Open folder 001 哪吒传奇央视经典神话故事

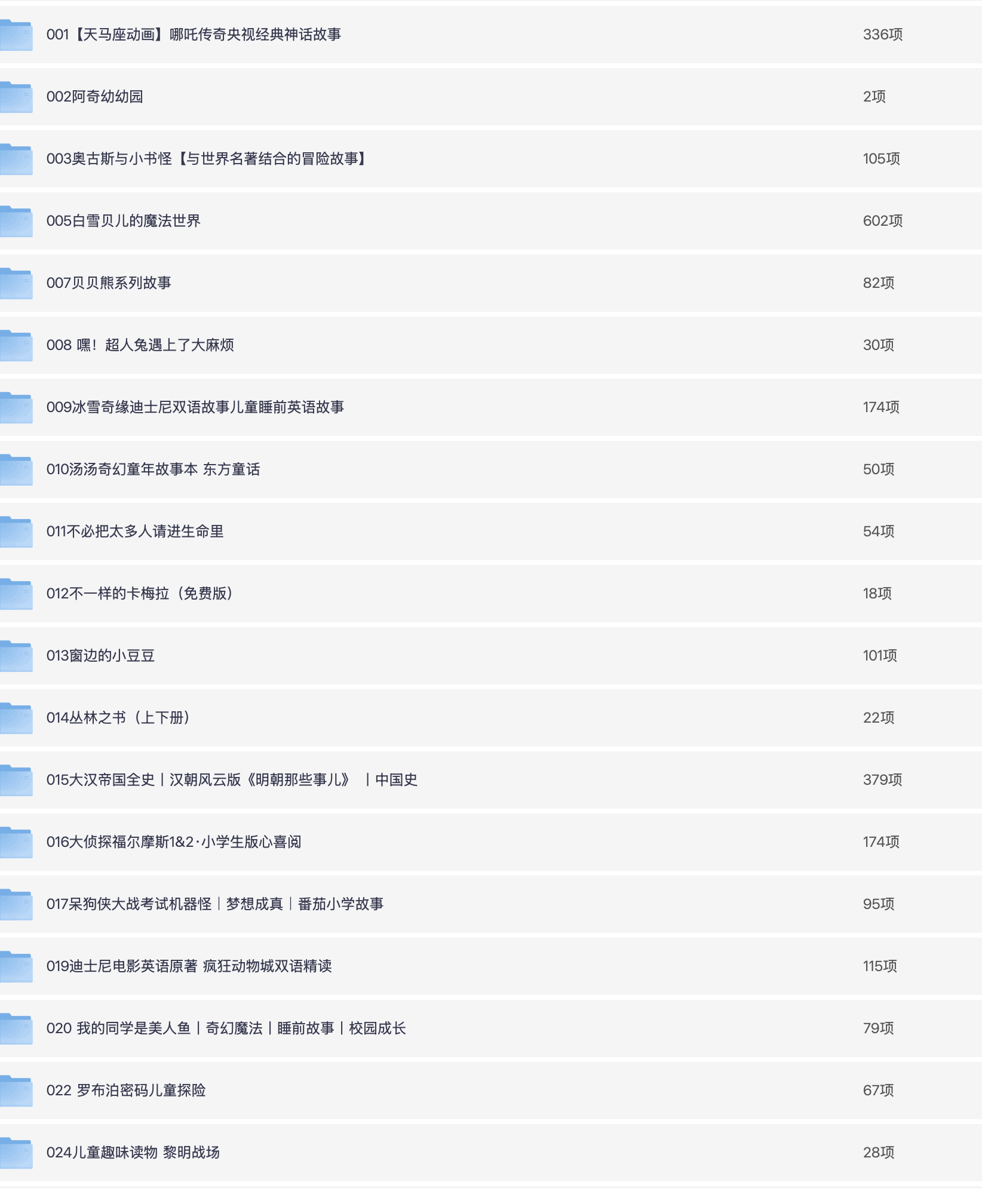491,35
